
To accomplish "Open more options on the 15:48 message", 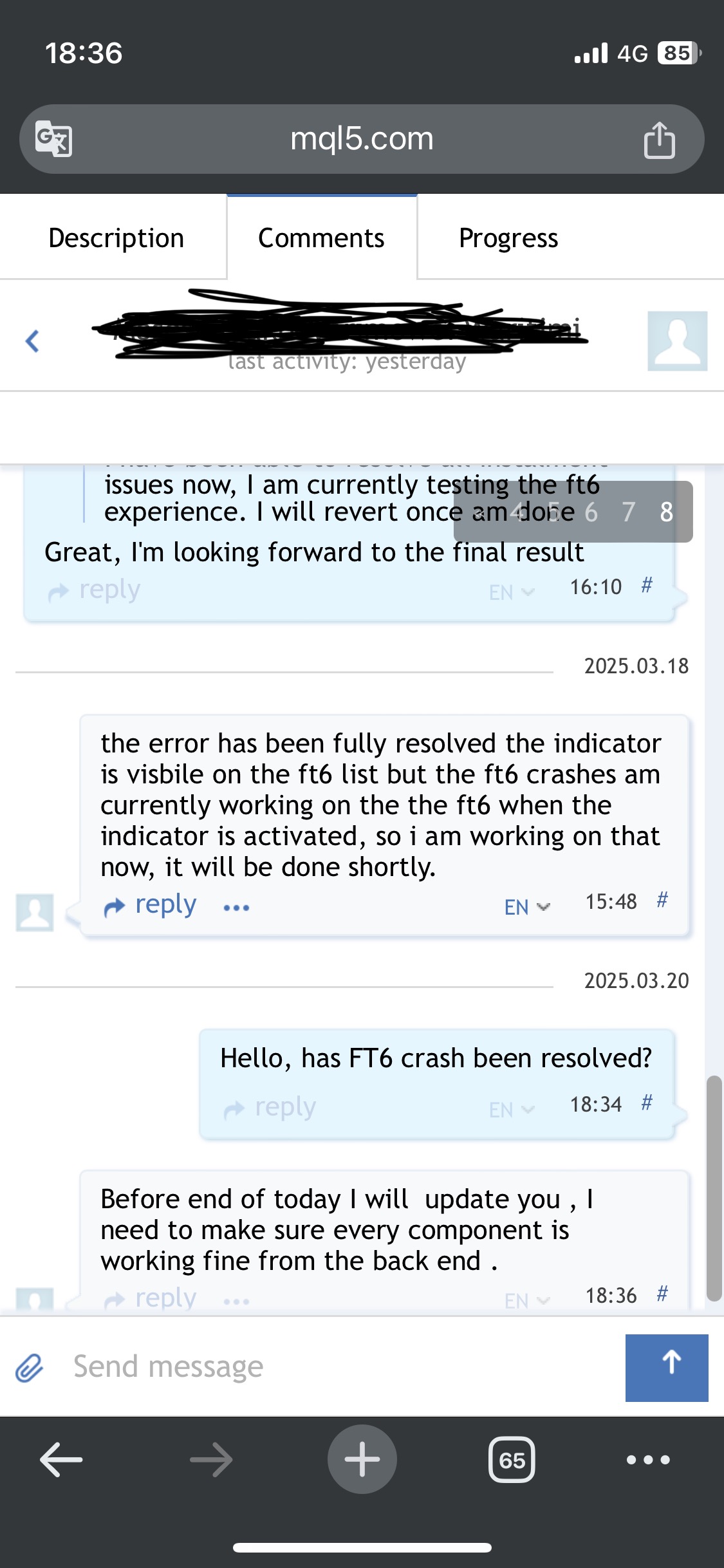I will (236, 908).
